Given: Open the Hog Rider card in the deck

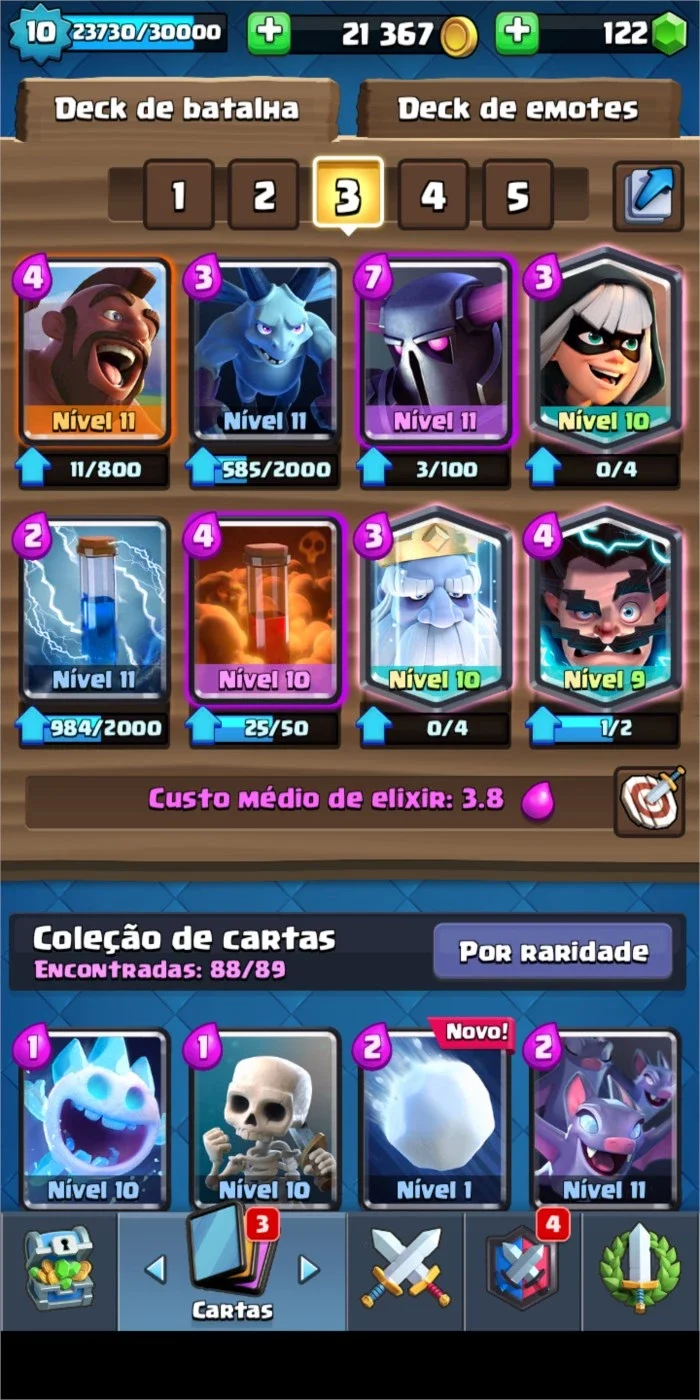Looking at the screenshot, I should [x=95, y=351].
